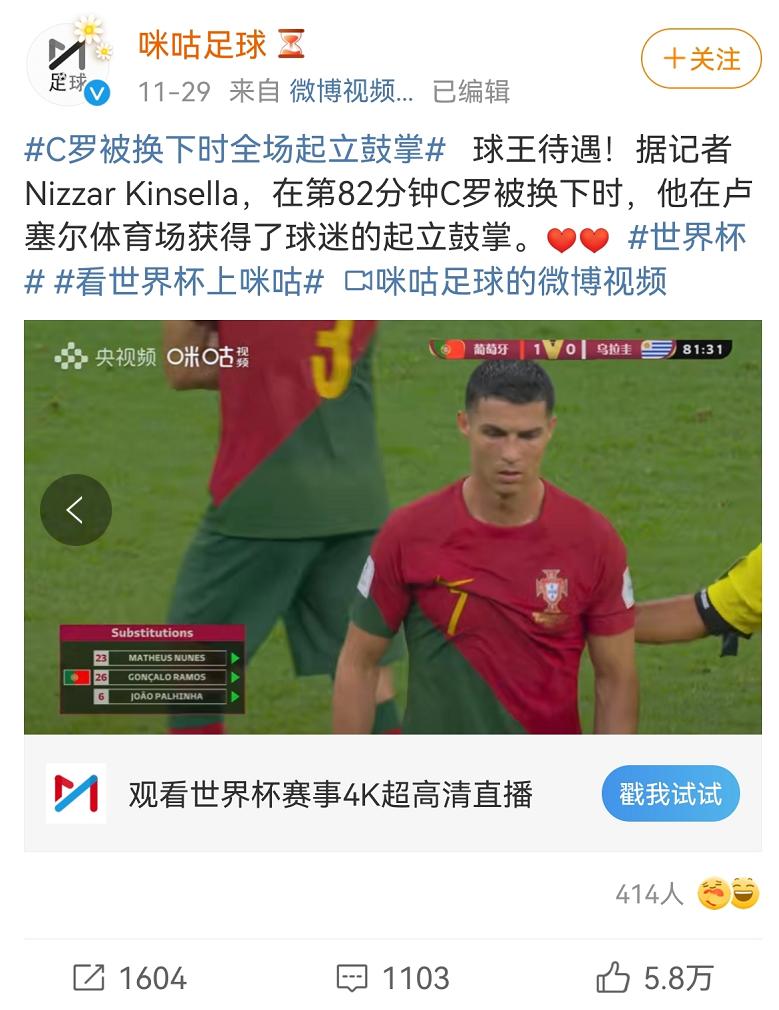Tap the 戳我试试 button

coord(670,795)
